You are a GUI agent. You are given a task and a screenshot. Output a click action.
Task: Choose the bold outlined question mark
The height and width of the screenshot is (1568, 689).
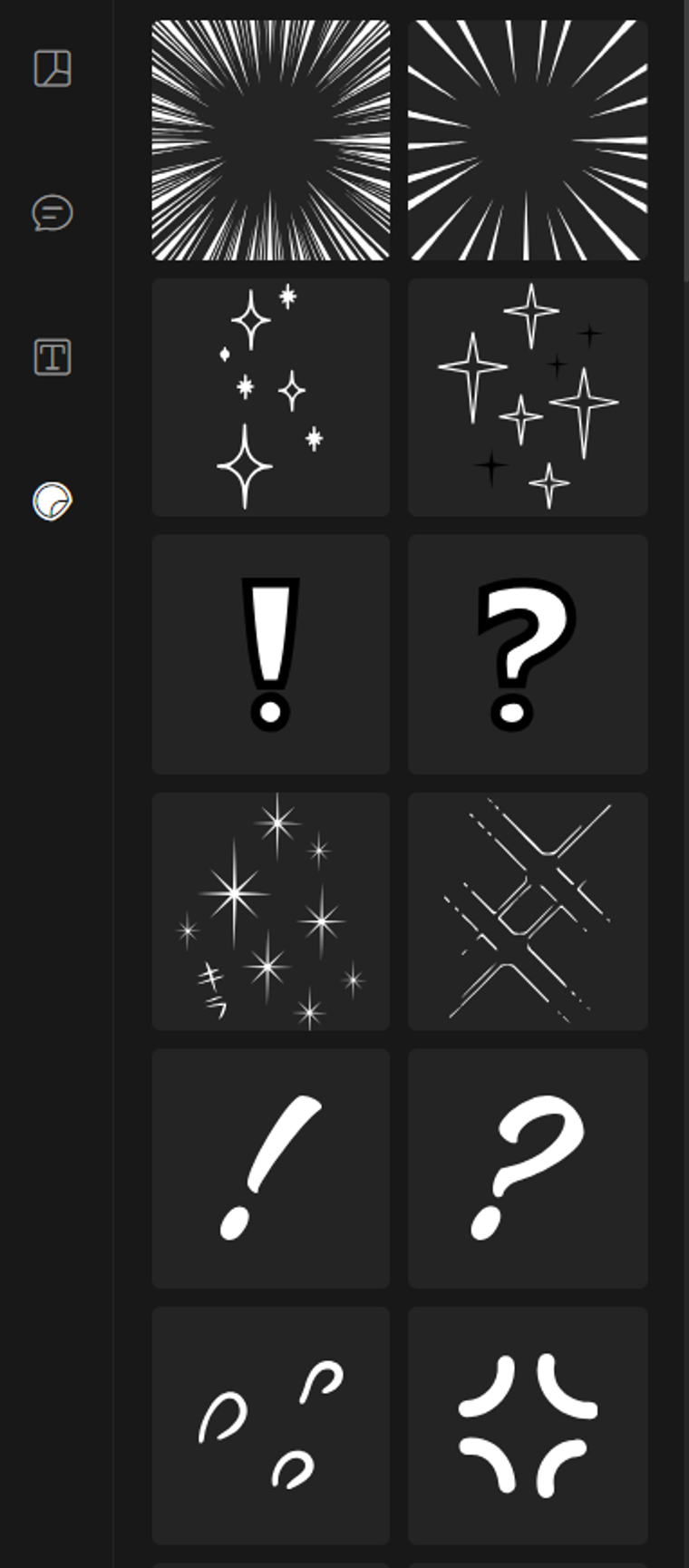[528, 654]
